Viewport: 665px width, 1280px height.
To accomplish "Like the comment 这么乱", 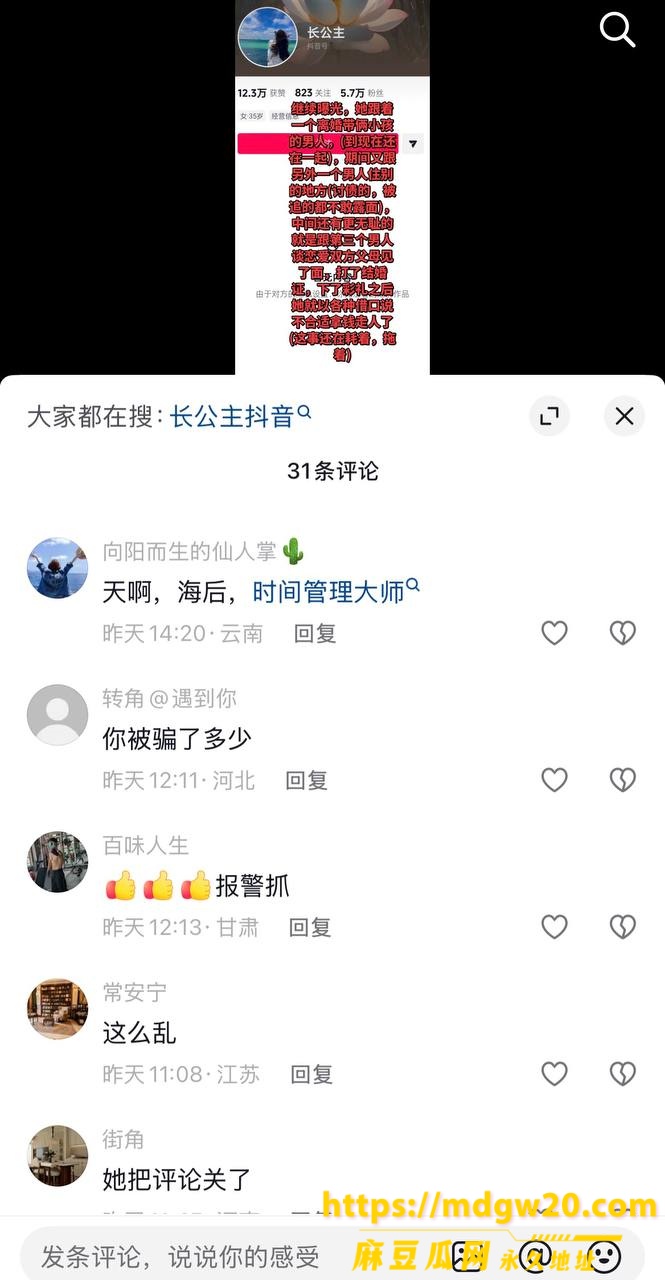I will [554, 1073].
